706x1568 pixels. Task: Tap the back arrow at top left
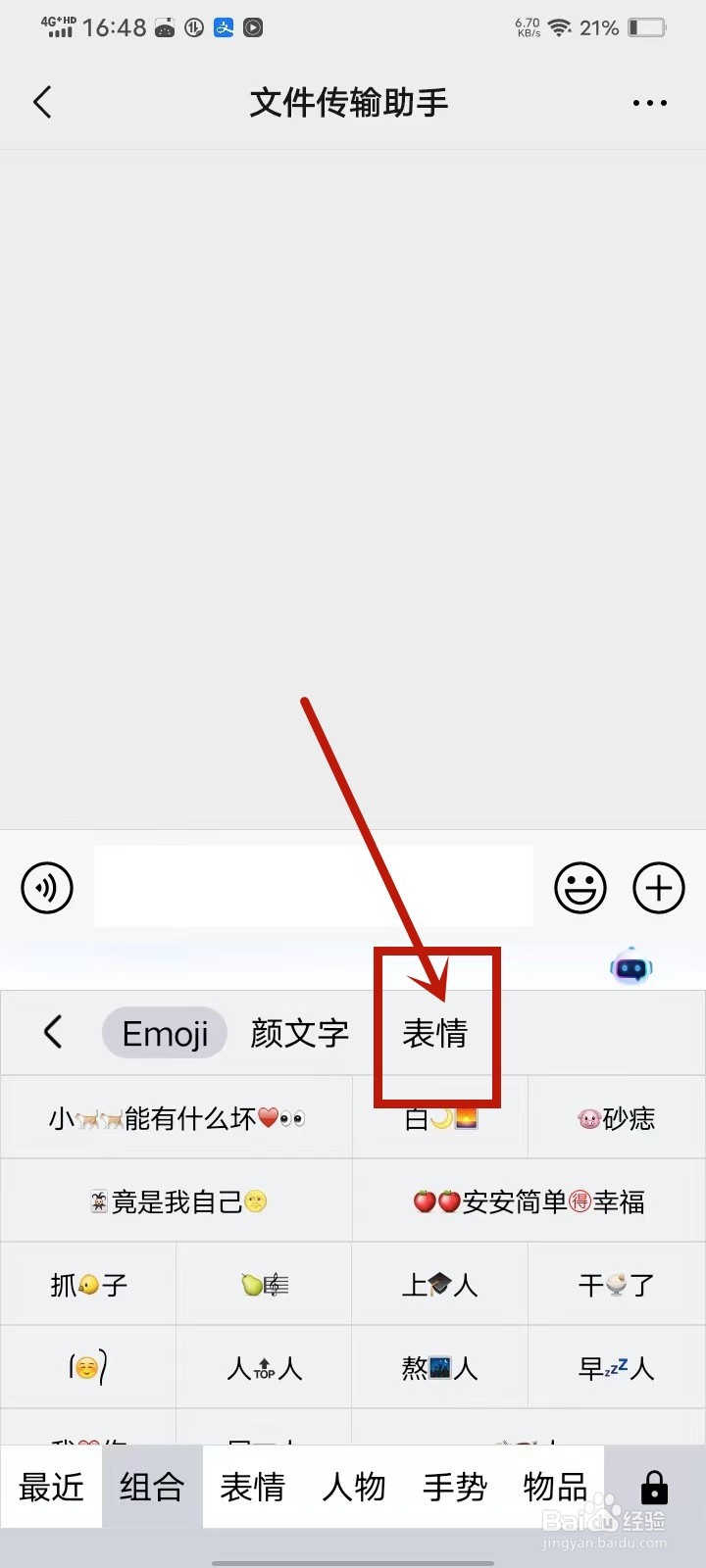(x=41, y=101)
